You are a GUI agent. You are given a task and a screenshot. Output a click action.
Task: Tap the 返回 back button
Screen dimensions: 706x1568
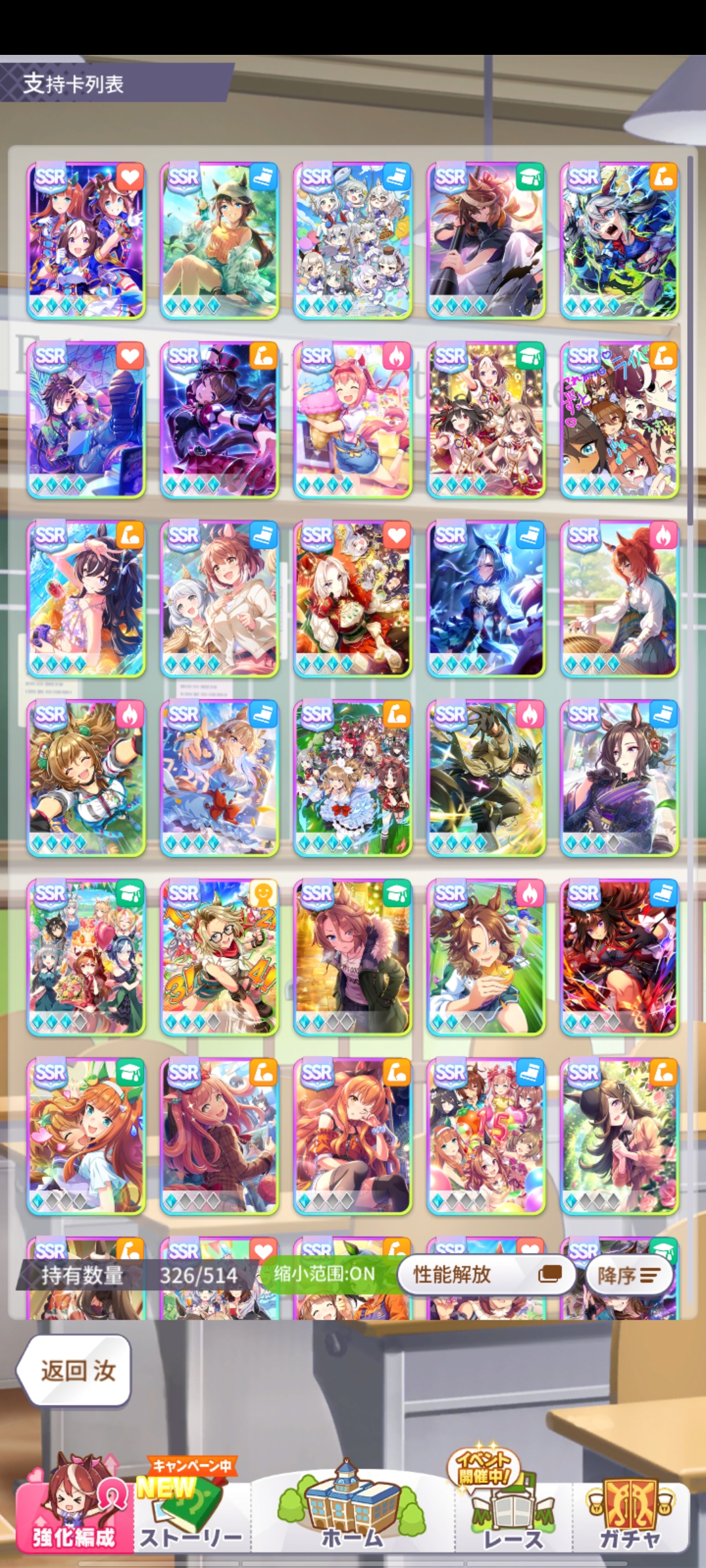coord(75,1370)
